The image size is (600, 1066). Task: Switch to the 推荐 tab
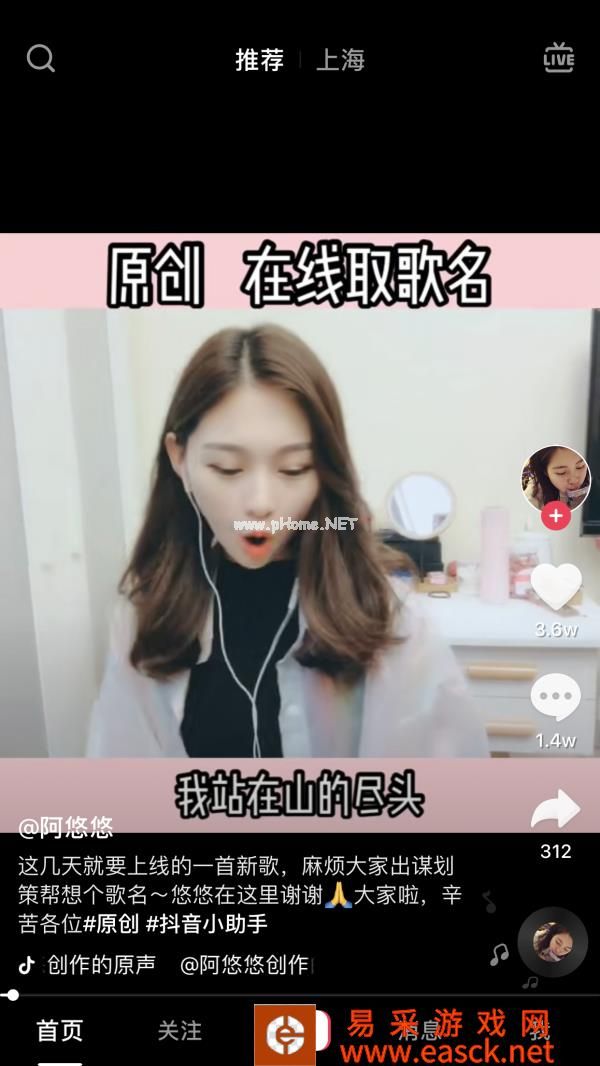[259, 60]
